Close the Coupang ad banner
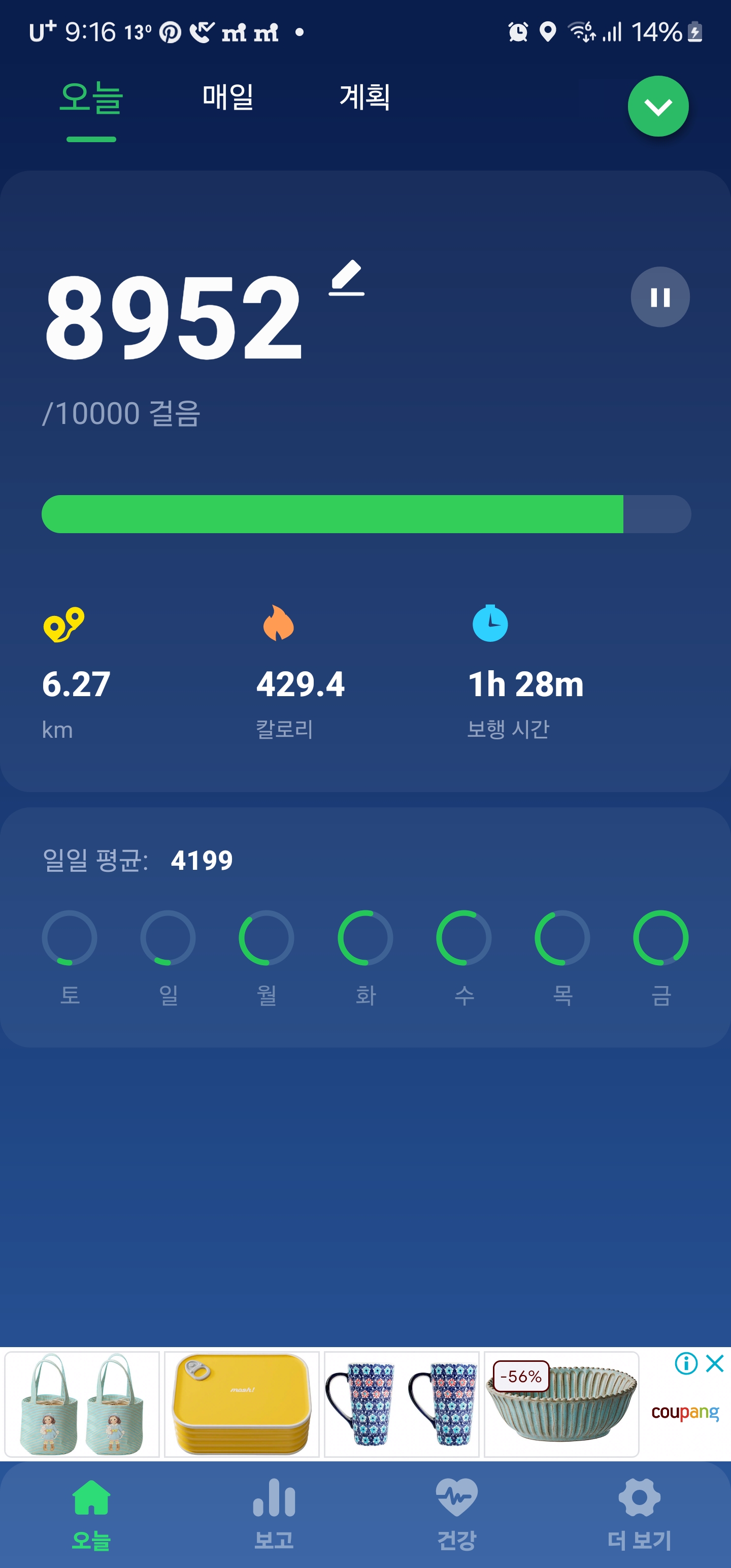This screenshot has width=731, height=1568. pos(715,1363)
